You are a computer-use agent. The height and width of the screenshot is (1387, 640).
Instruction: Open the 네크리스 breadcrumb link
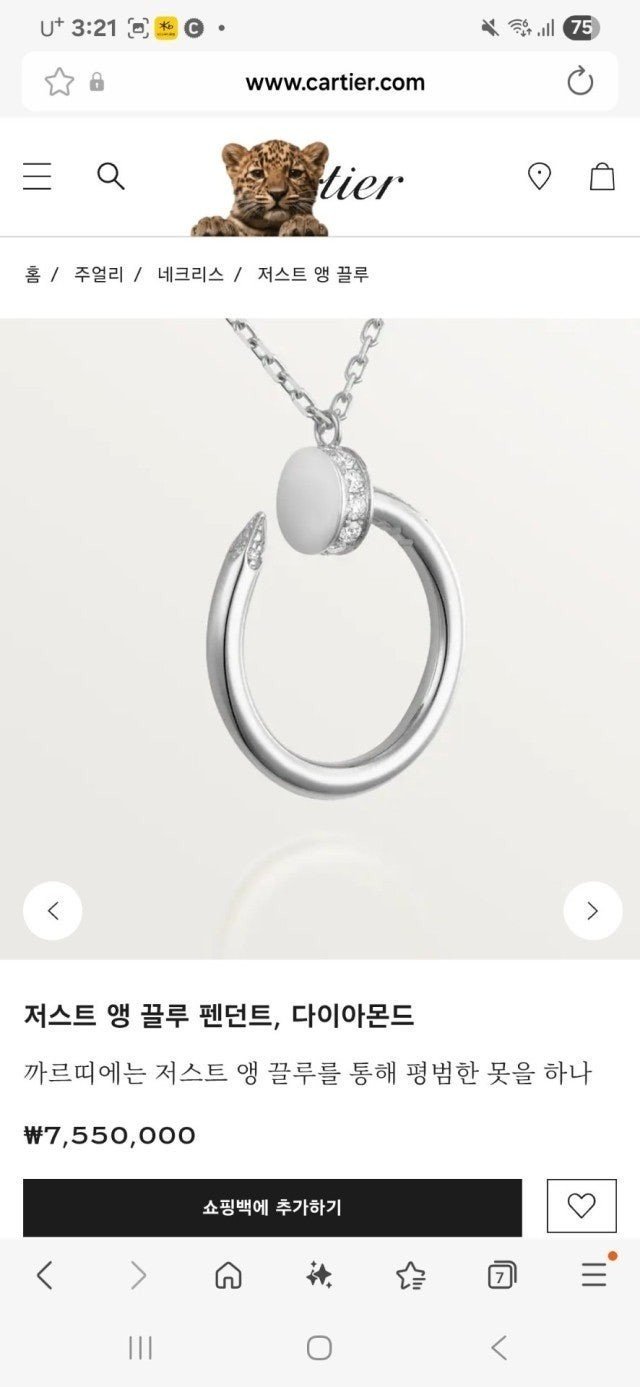pos(190,274)
